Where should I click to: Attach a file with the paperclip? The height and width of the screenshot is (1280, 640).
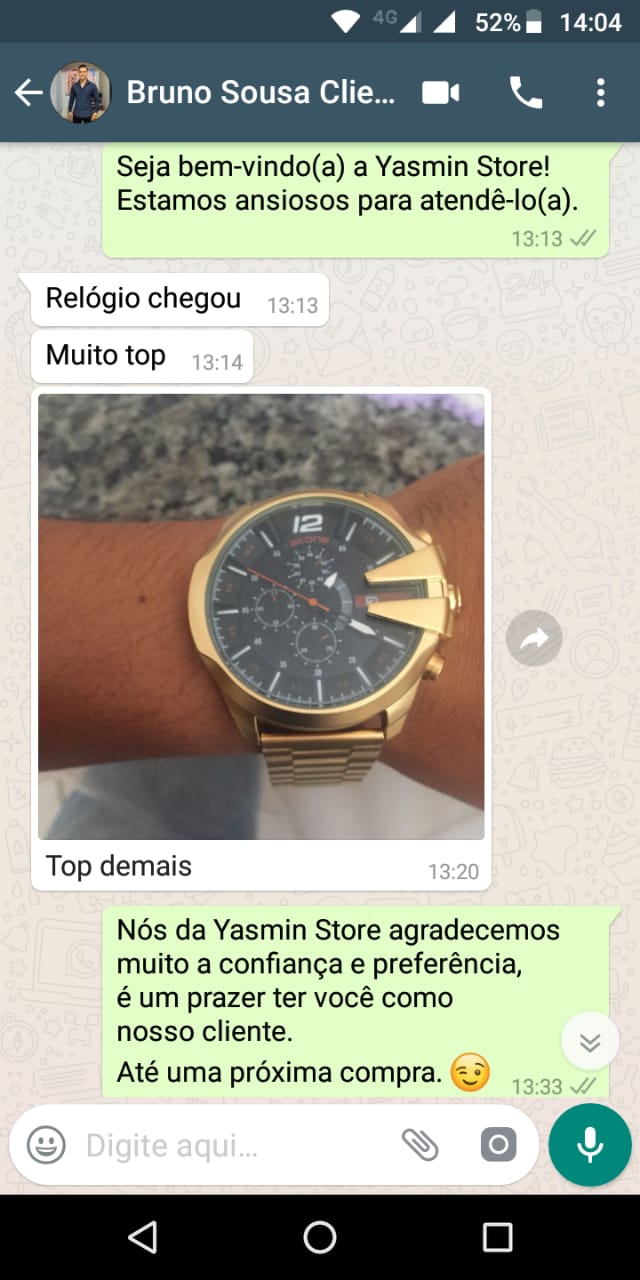tap(420, 1145)
